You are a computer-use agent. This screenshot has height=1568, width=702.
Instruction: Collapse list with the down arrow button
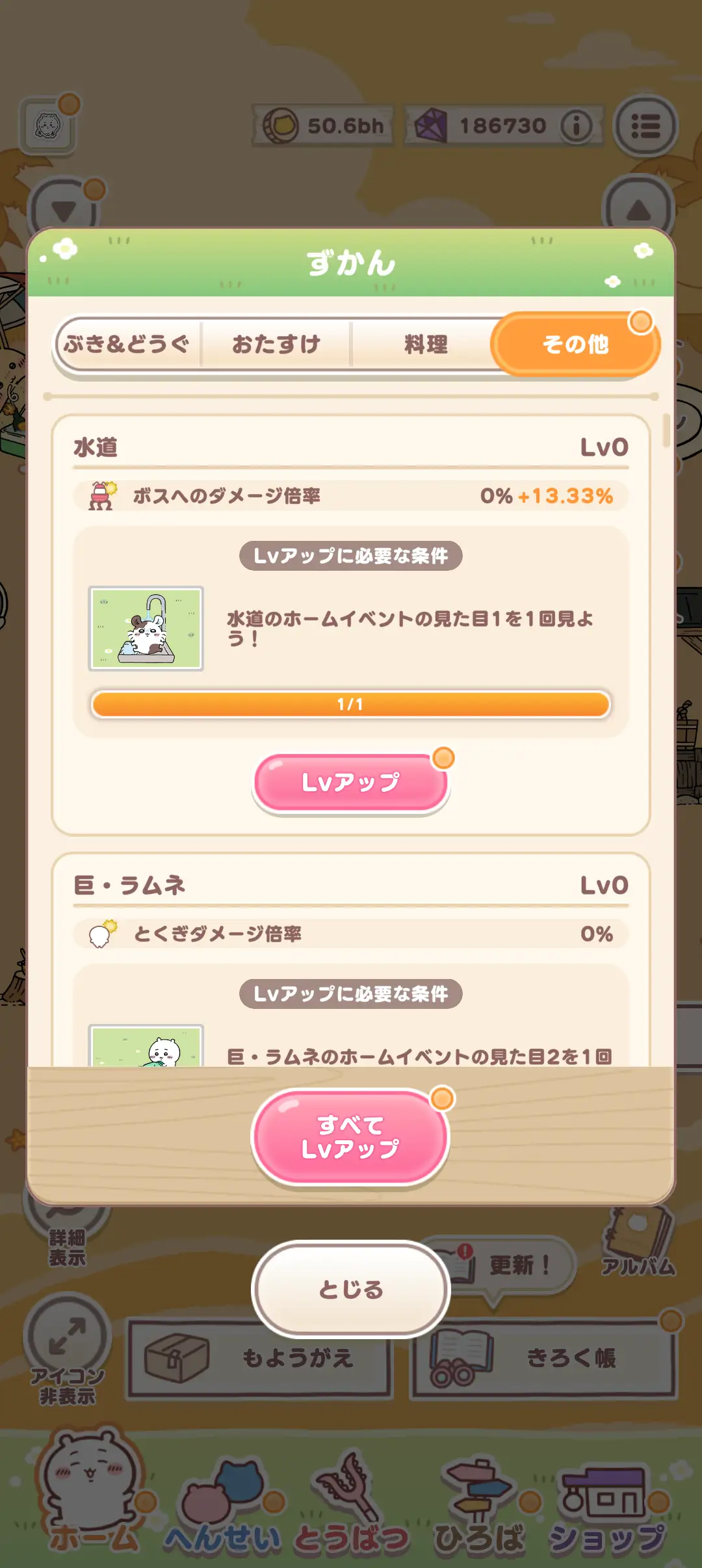click(x=58, y=208)
